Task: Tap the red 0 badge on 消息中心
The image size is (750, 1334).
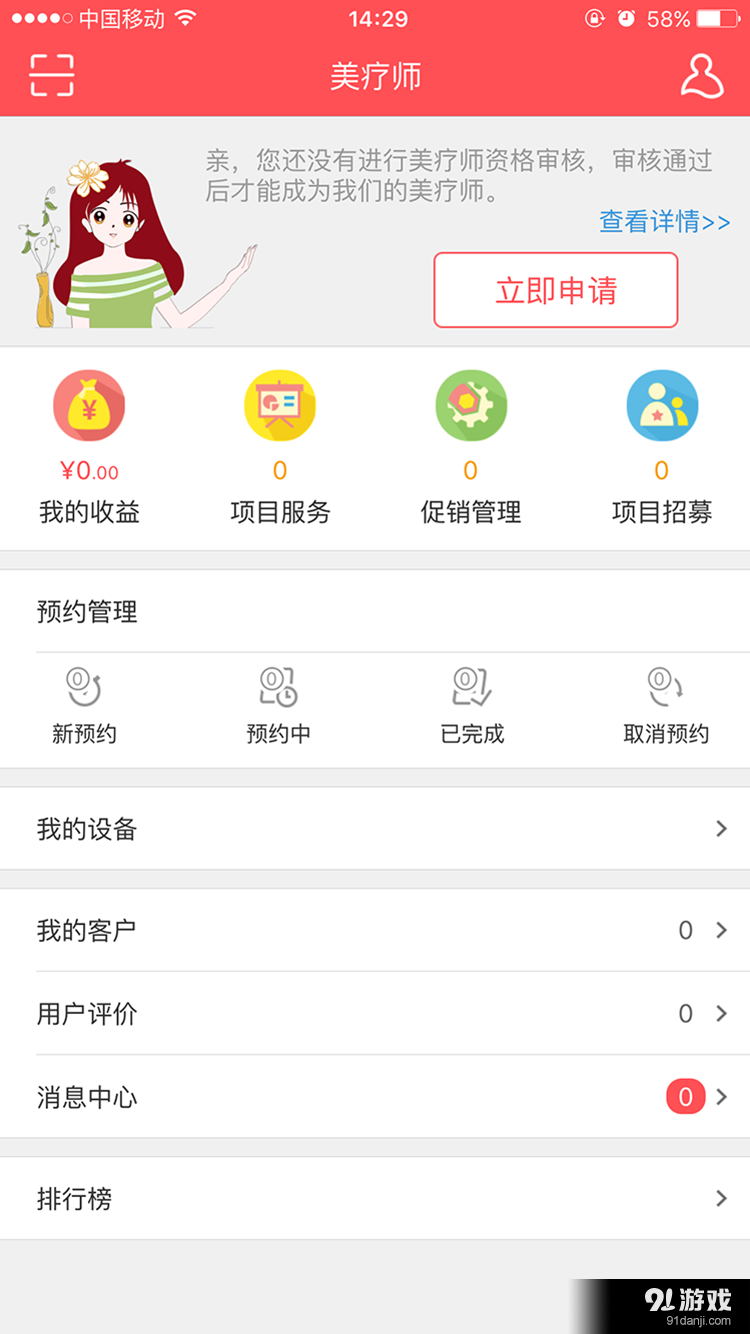Action: point(685,1096)
